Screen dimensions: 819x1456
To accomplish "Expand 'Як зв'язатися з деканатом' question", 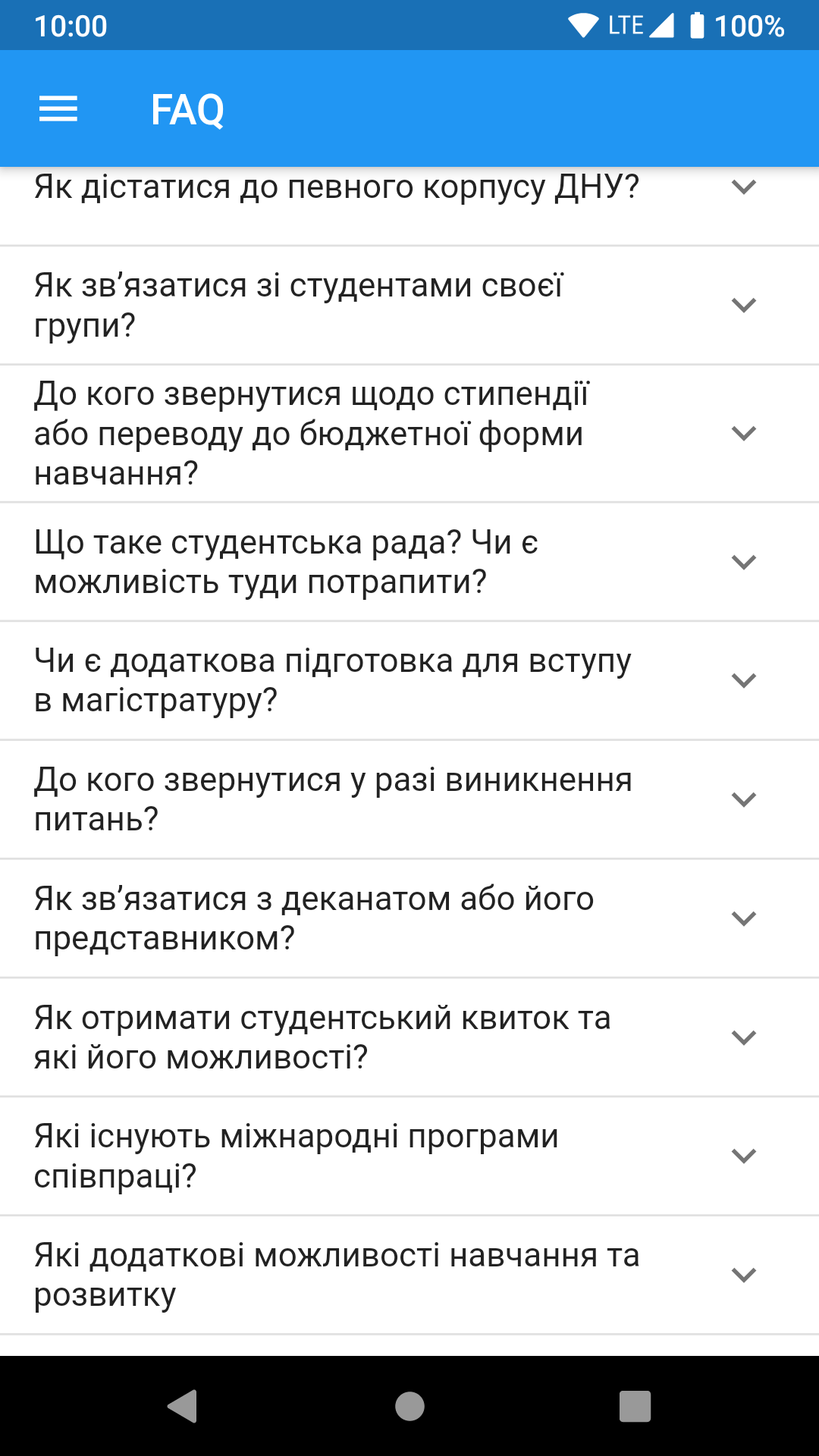I will click(409, 919).
